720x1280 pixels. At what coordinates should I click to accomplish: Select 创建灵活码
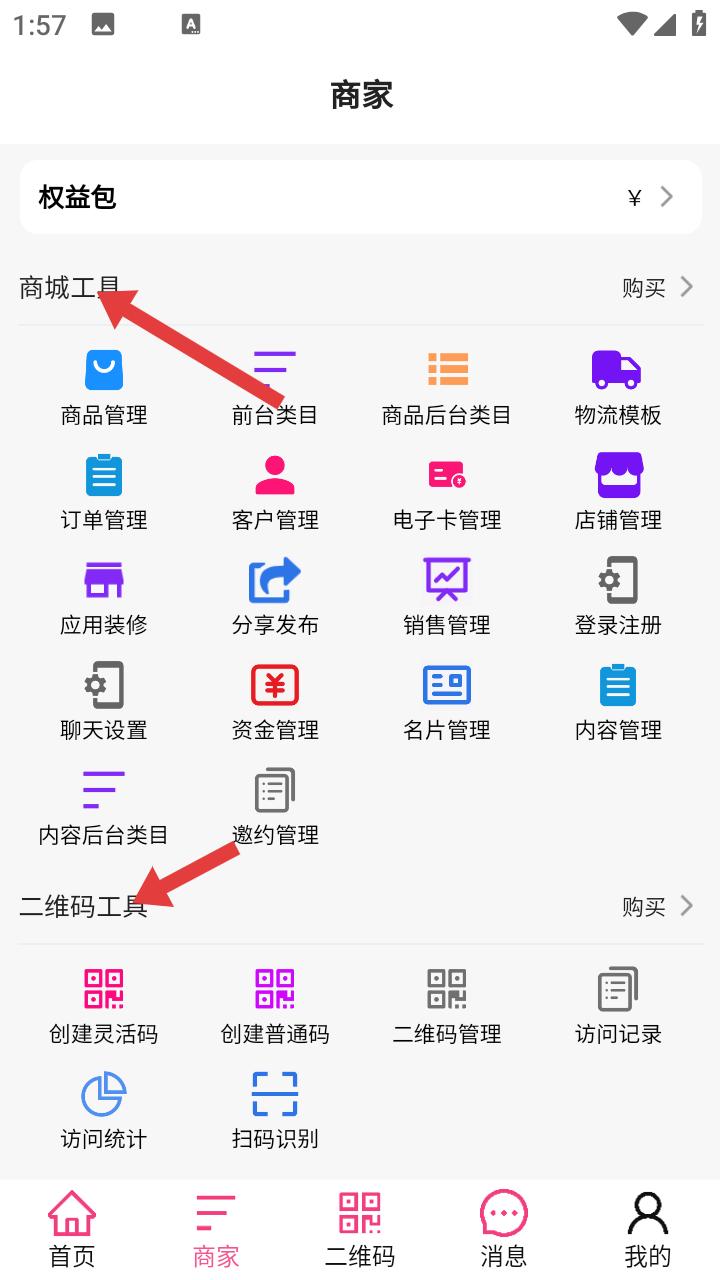(104, 1007)
